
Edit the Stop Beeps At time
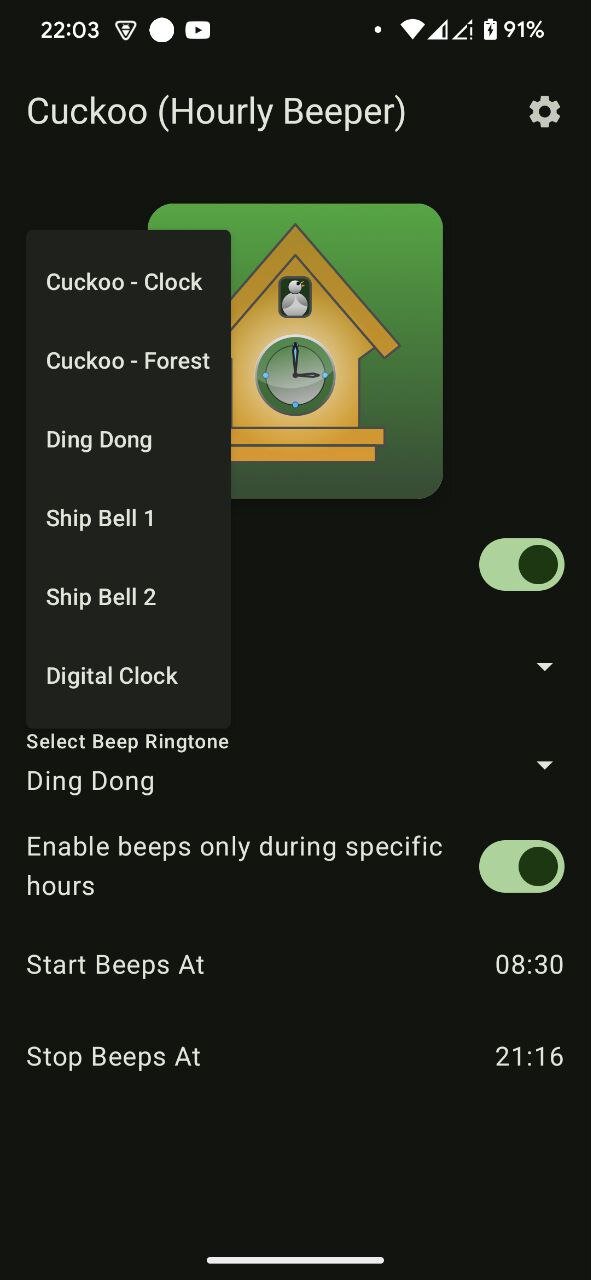pyautogui.click(x=295, y=1057)
